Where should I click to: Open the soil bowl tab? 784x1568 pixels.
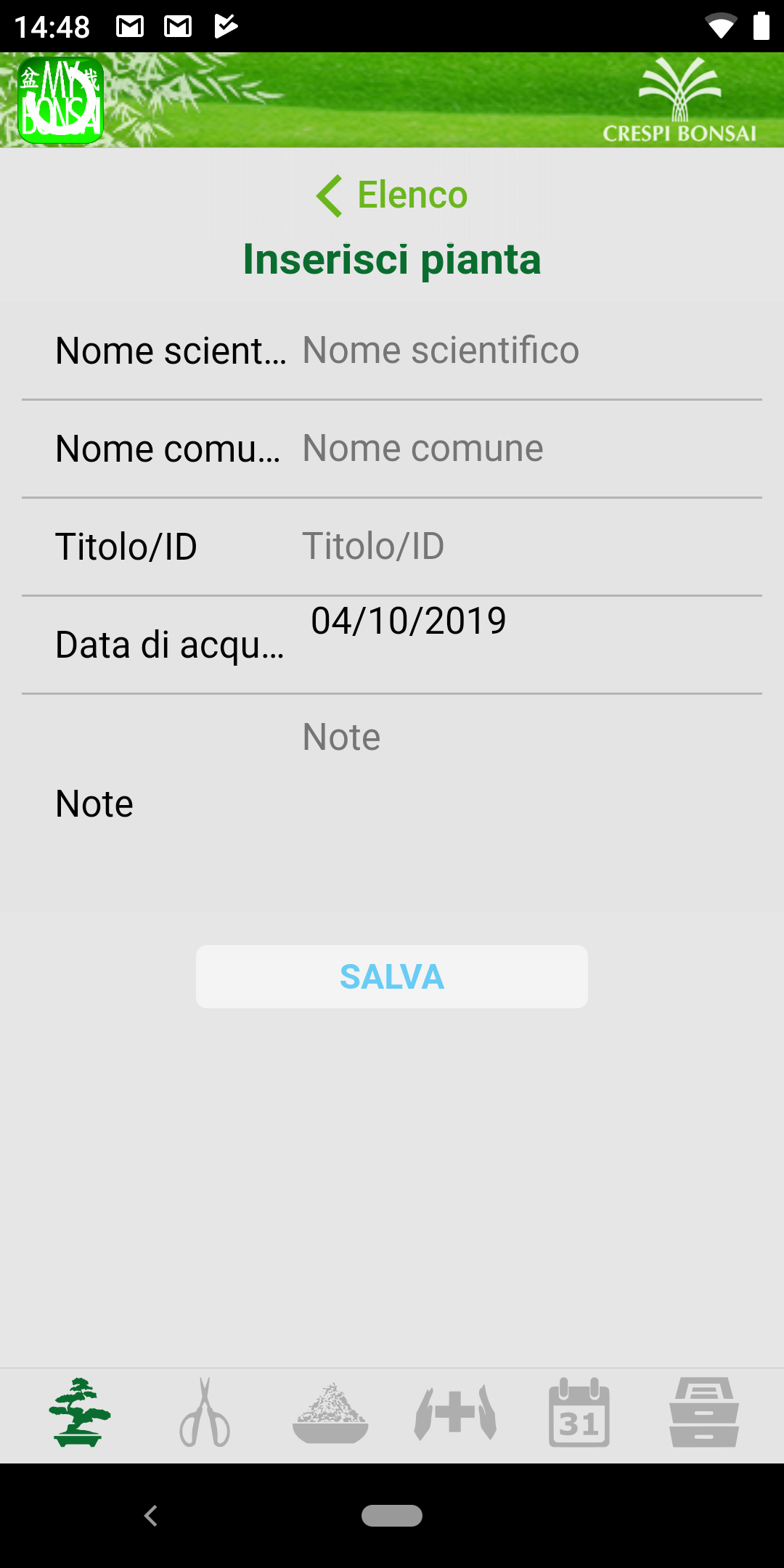330,1413
